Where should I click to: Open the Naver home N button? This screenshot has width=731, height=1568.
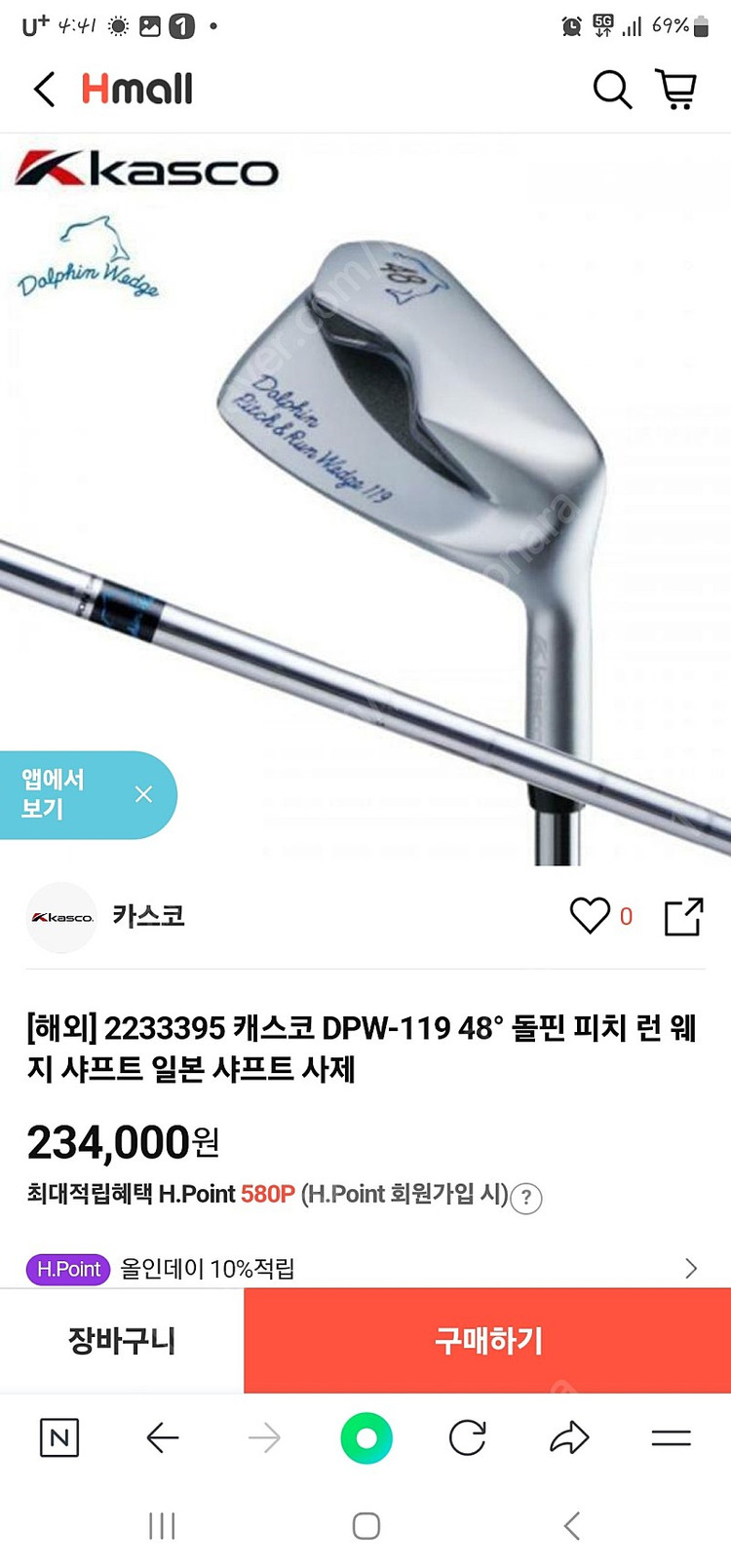pos(59,1437)
